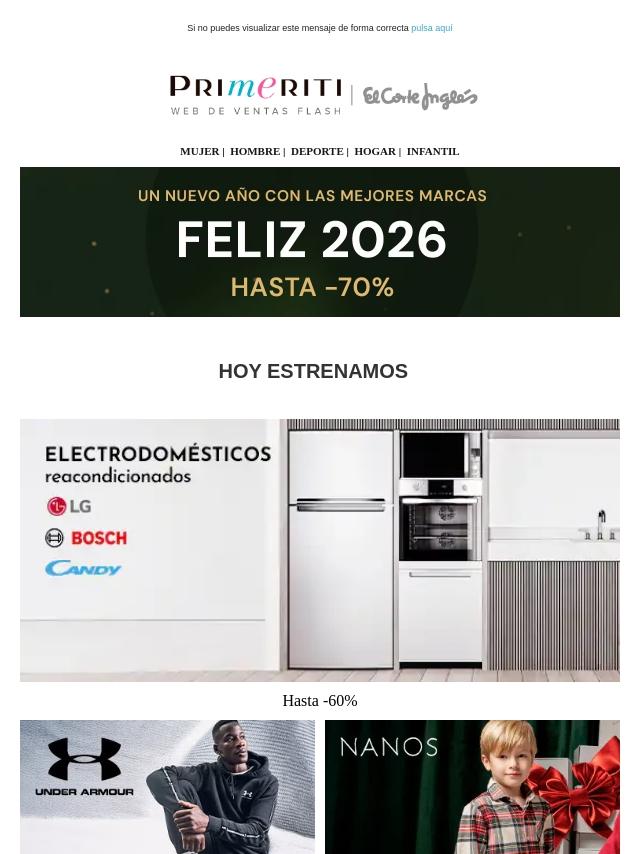Open the Nanos sale tile
The image size is (640, 854).
(472, 786)
